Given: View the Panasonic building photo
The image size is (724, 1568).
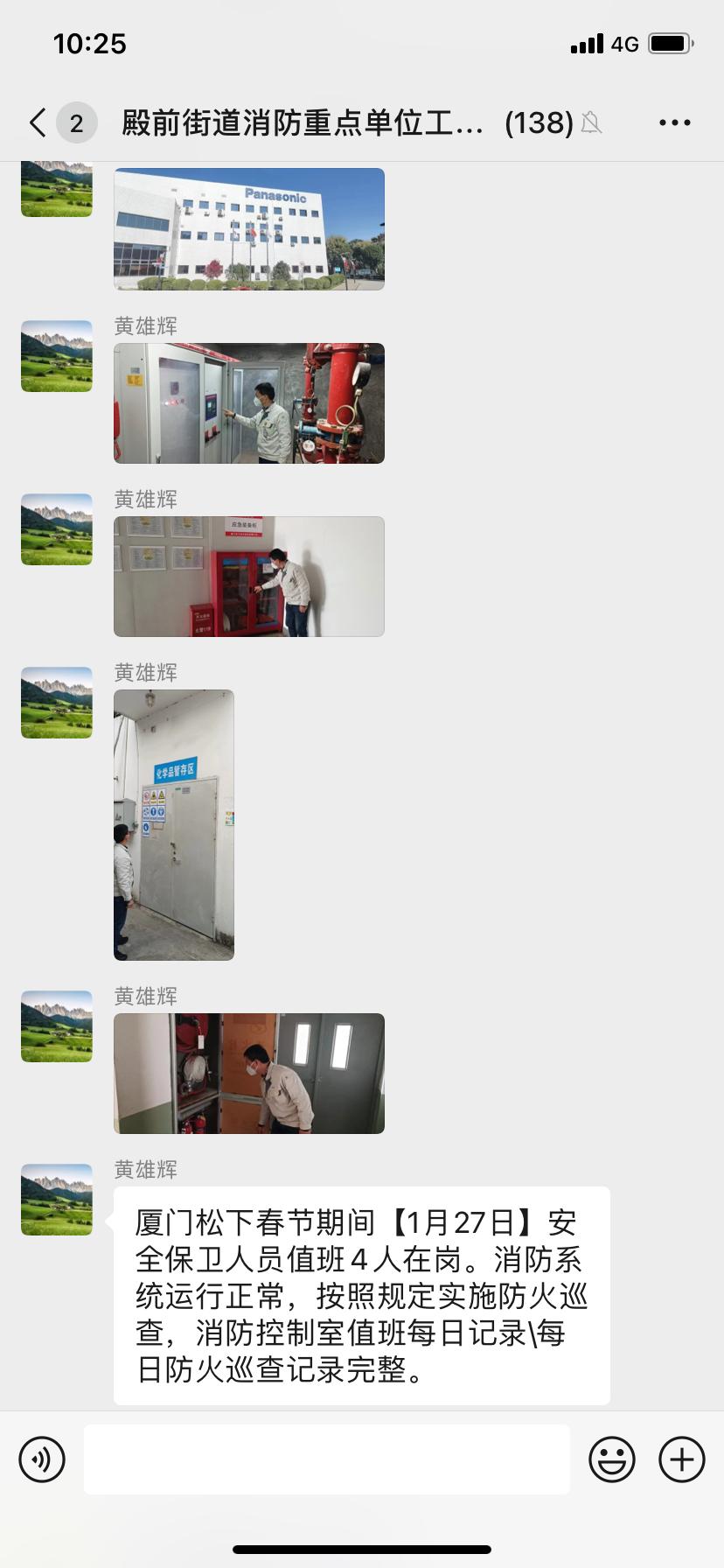Looking at the screenshot, I should click(249, 228).
